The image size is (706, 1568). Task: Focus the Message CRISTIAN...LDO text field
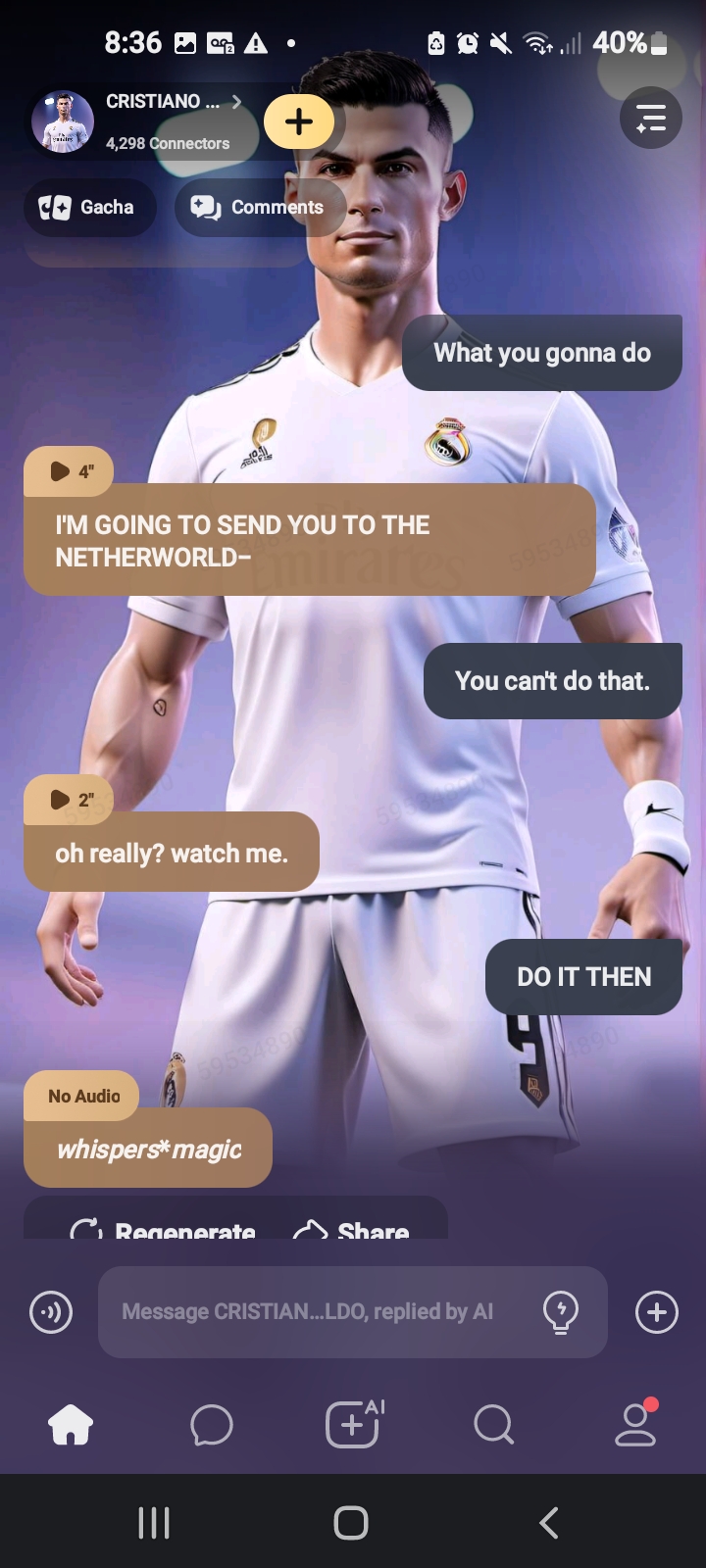pyautogui.click(x=314, y=1311)
